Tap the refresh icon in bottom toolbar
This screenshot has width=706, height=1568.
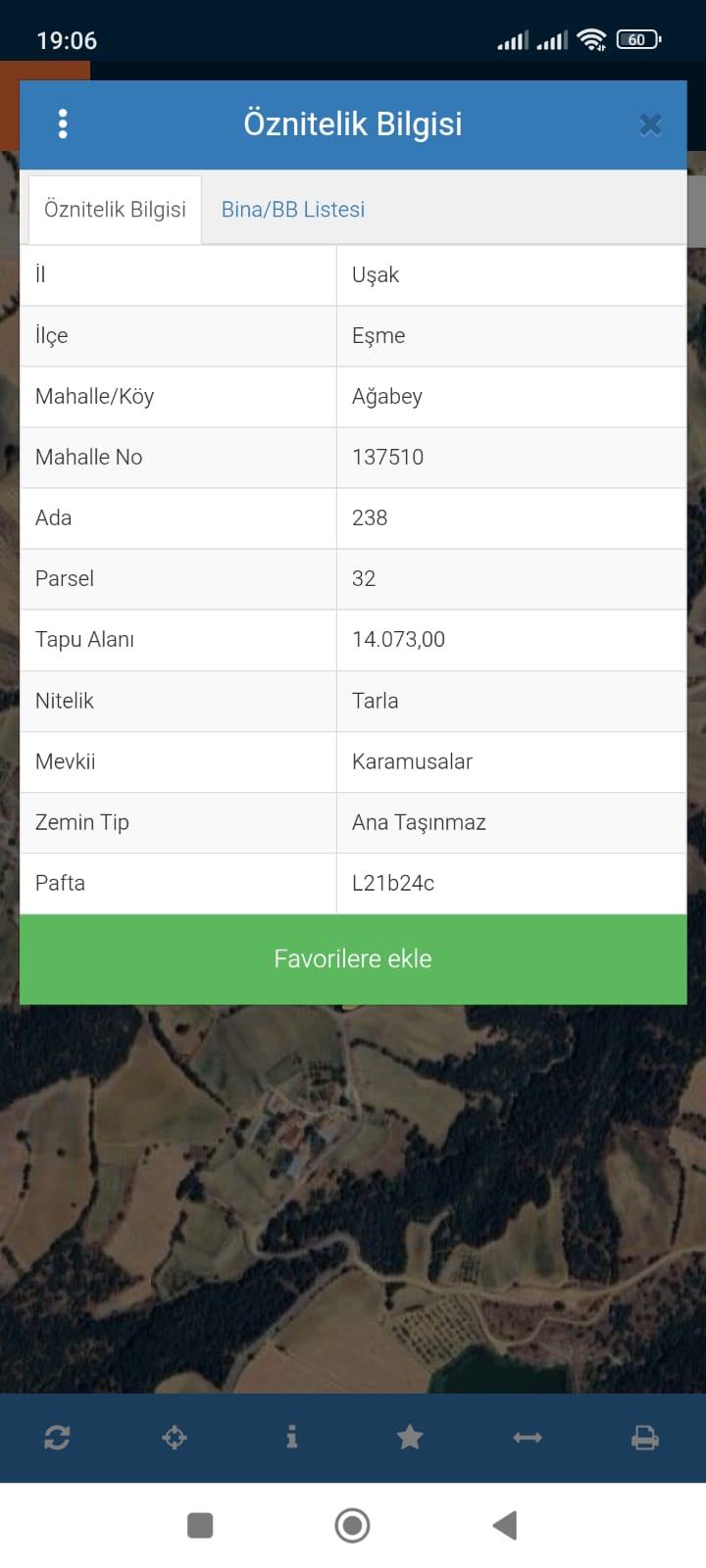(x=57, y=1438)
